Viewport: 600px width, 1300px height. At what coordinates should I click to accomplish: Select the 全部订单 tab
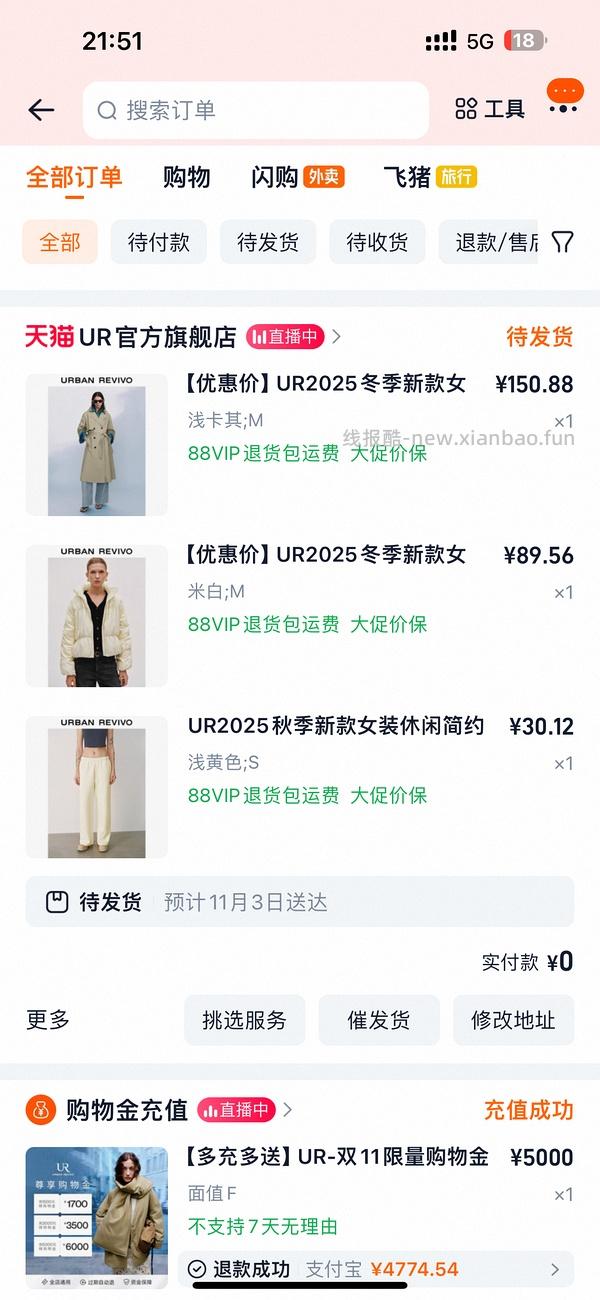[74, 177]
